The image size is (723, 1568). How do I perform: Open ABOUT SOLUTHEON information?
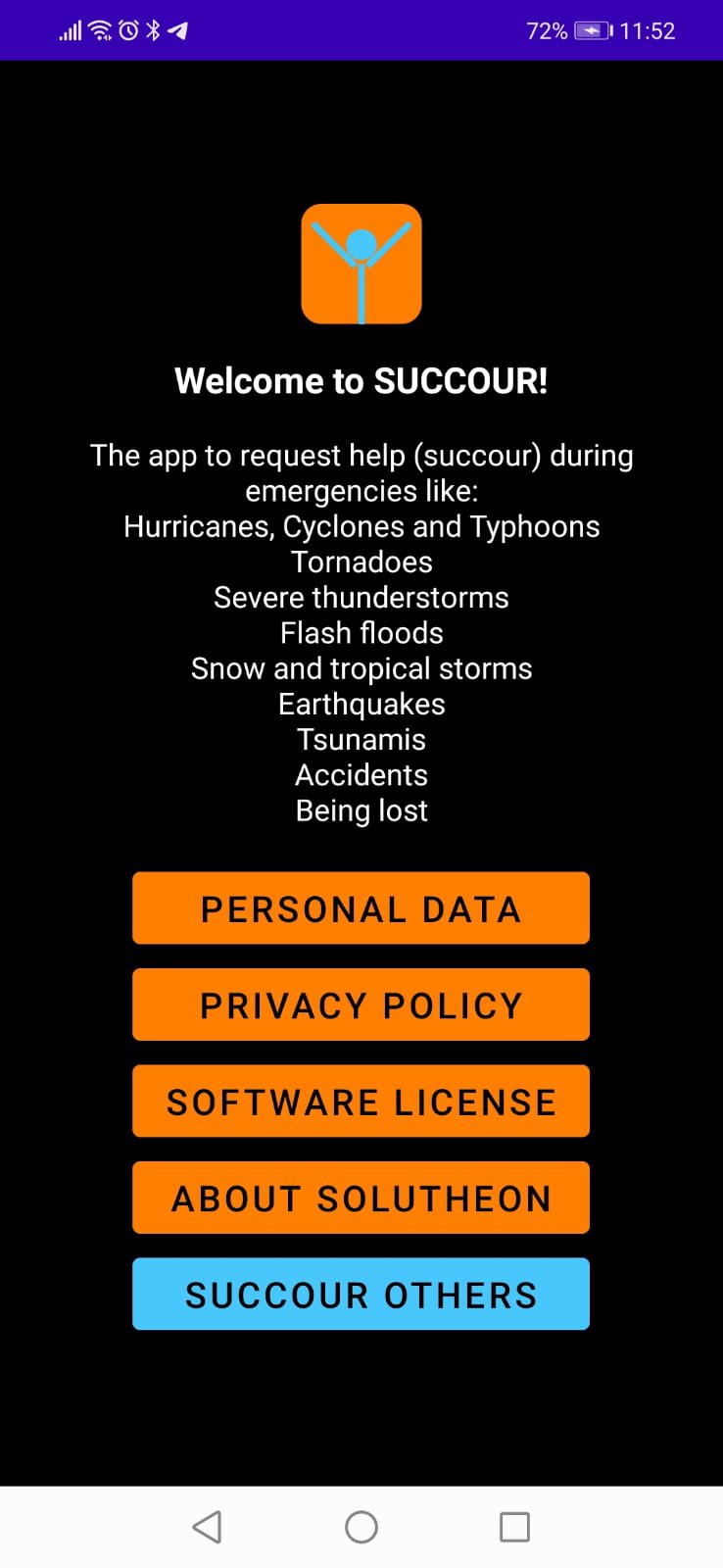(361, 1197)
